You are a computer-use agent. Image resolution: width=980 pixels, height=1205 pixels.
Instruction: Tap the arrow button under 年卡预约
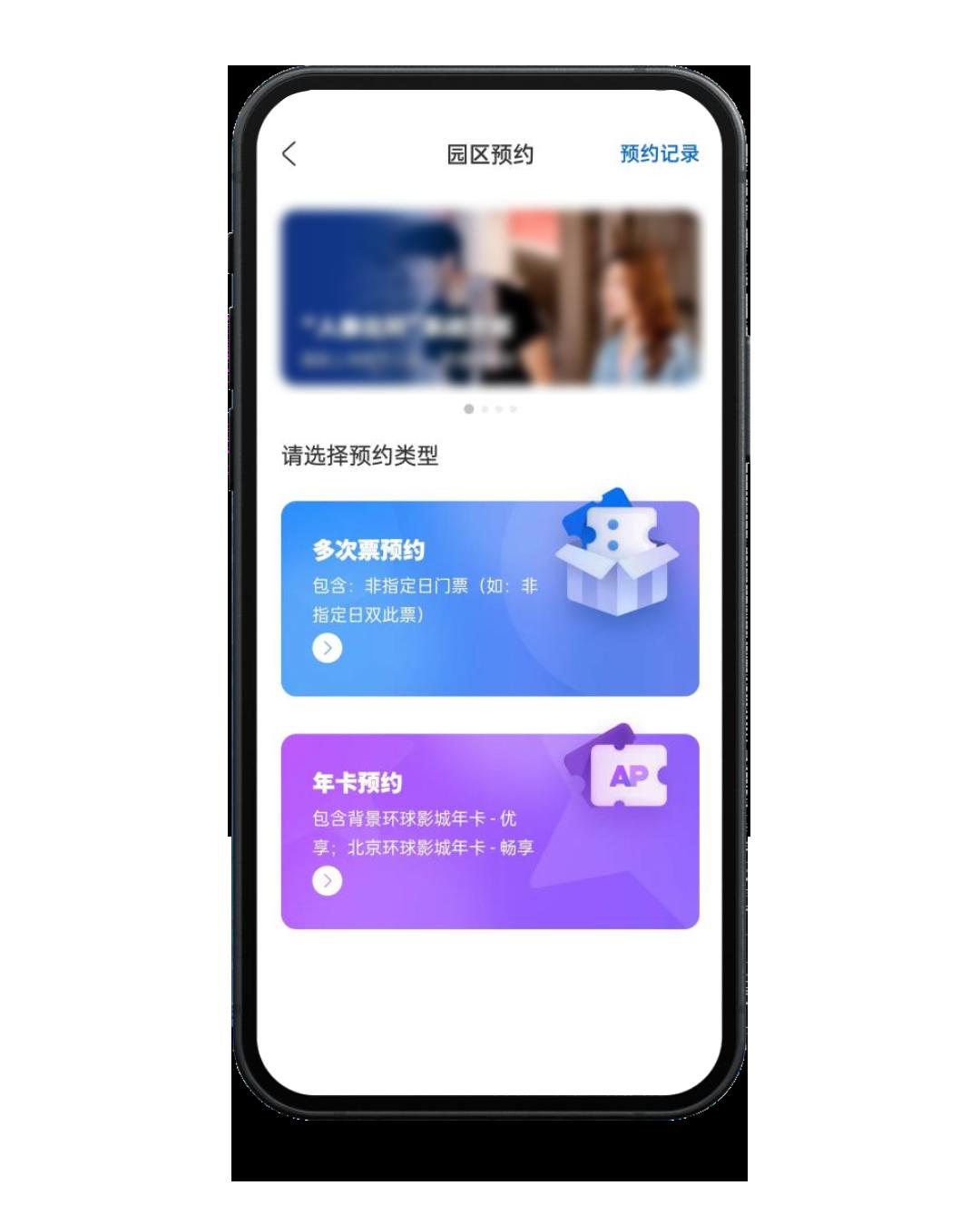pyautogui.click(x=328, y=880)
